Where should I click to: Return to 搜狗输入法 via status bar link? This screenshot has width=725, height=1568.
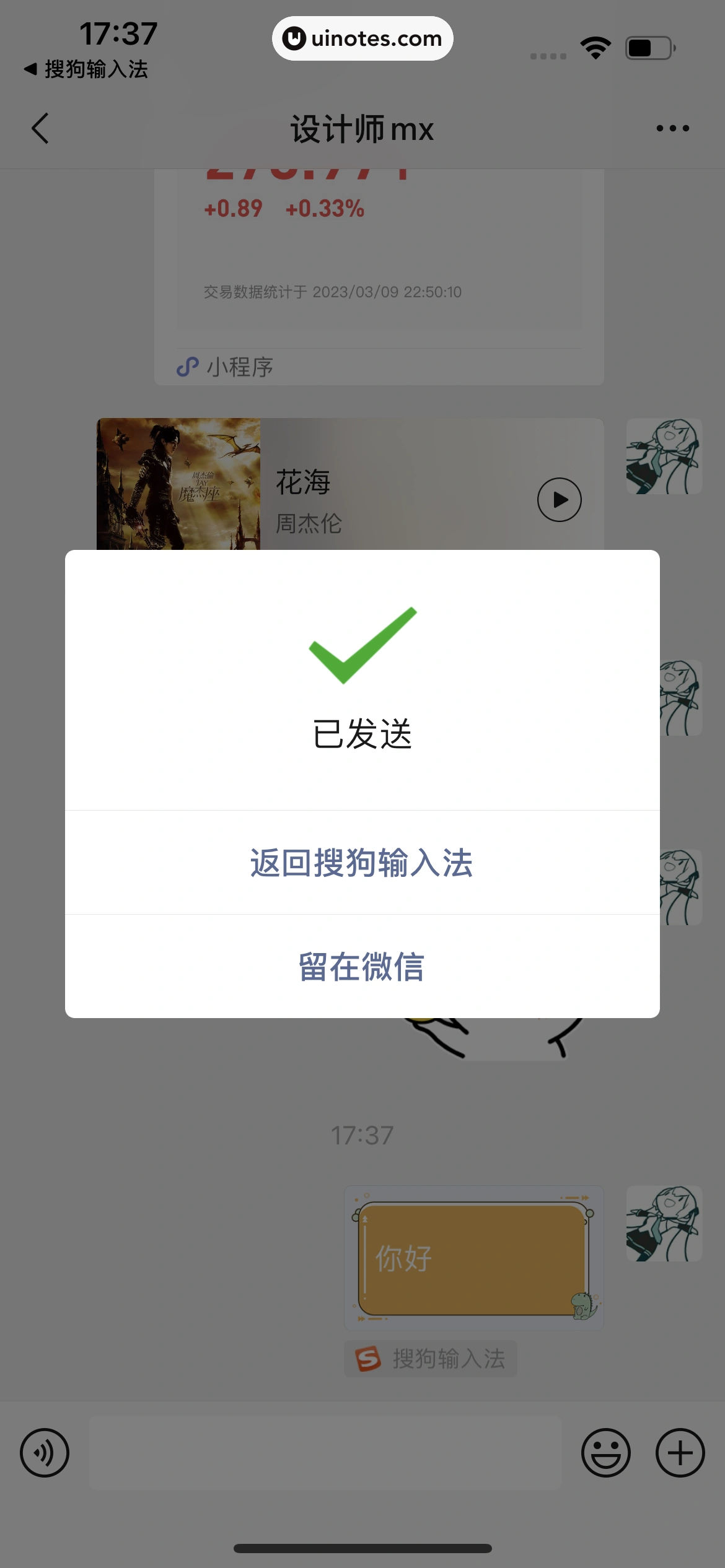click(x=87, y=69)
